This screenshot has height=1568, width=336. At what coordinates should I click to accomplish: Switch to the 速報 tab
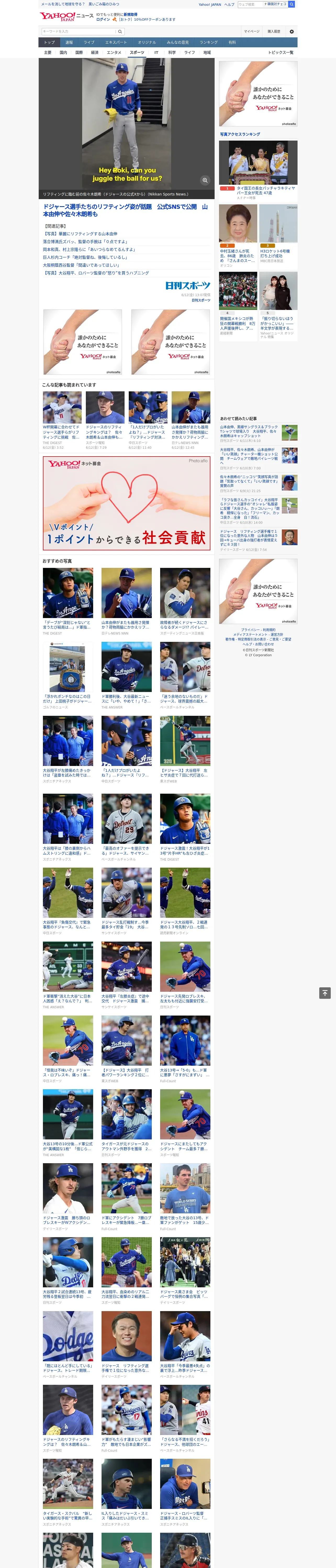click(69, 43)
